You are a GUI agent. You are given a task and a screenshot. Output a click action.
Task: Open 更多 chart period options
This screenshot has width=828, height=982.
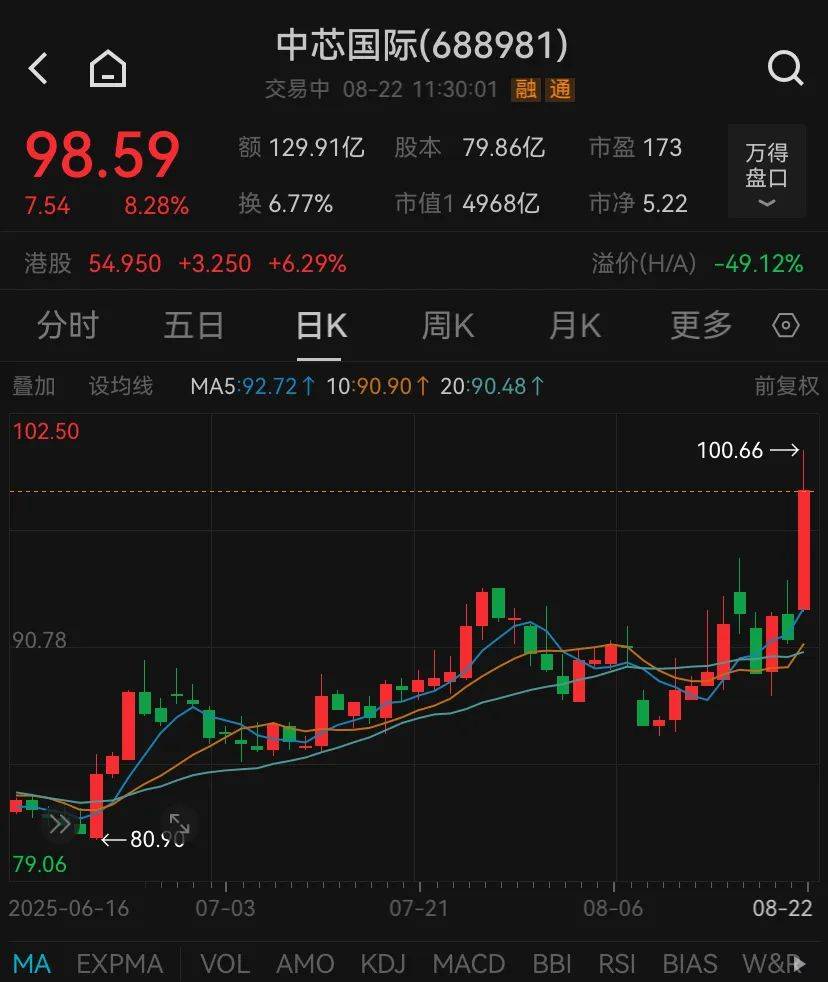[701, 326]
